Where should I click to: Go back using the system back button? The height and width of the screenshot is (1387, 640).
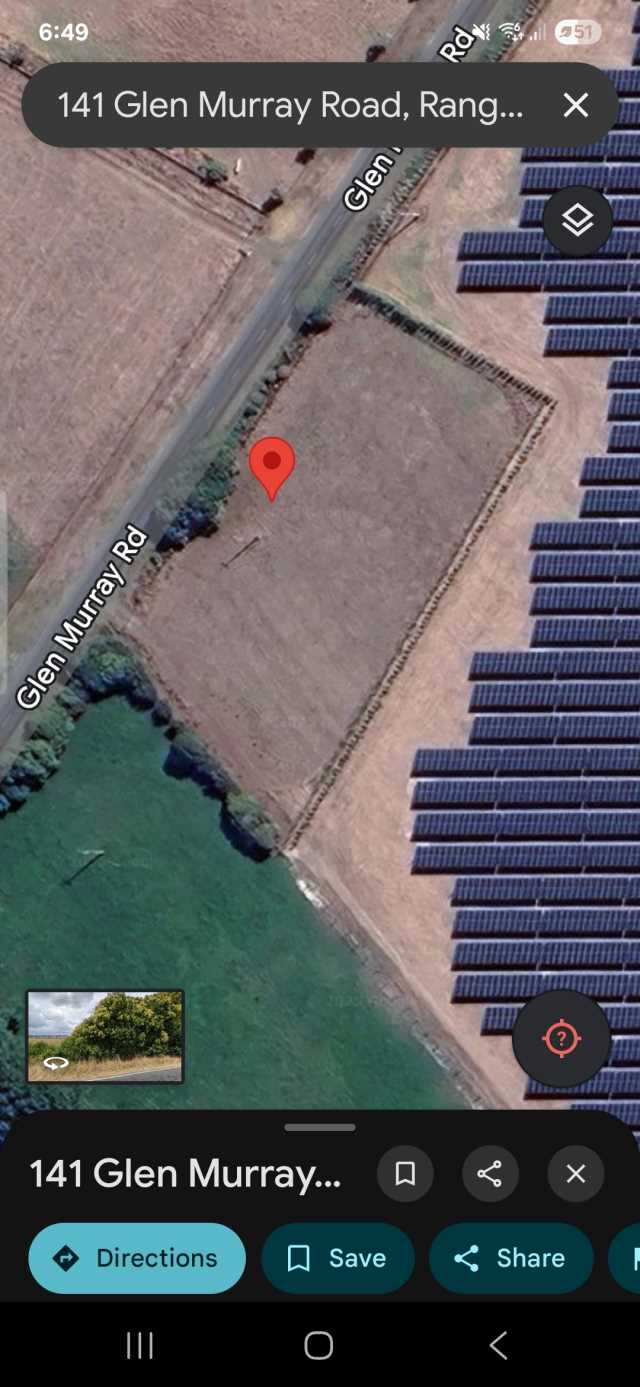pyautogui.click(x=498, y=1345)
